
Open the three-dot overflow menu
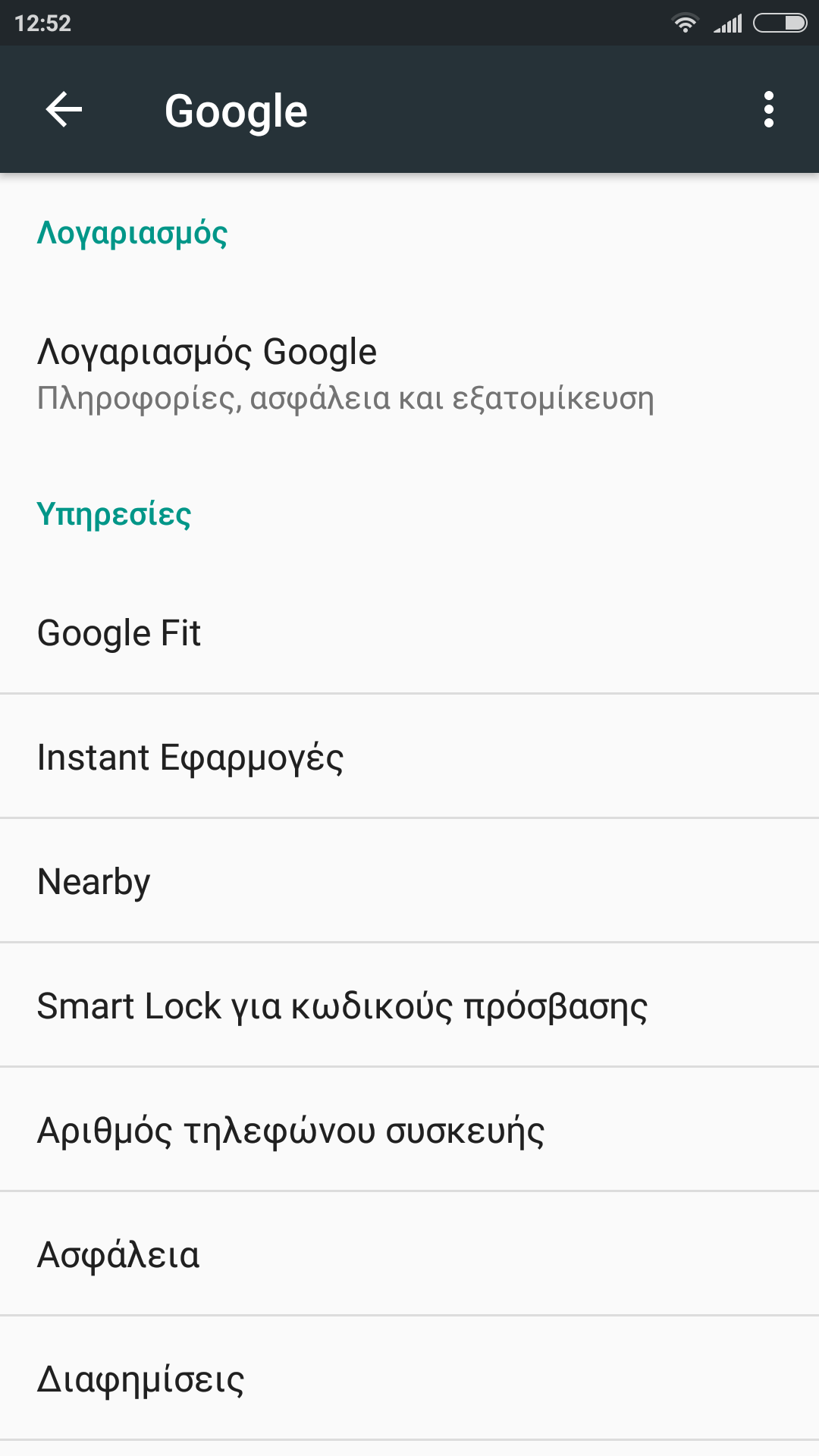point(768,110)
